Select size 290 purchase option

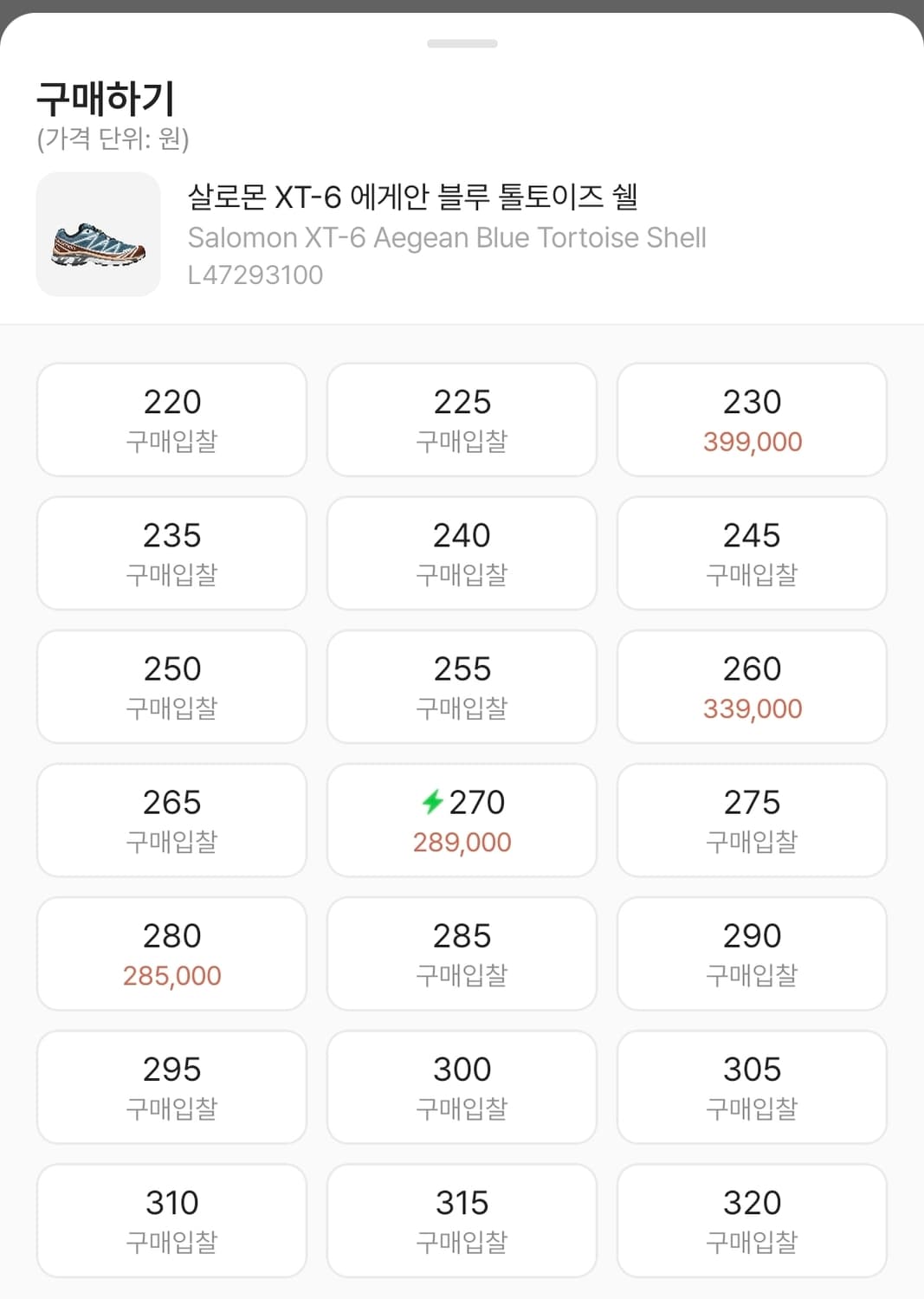click(752, 953)
